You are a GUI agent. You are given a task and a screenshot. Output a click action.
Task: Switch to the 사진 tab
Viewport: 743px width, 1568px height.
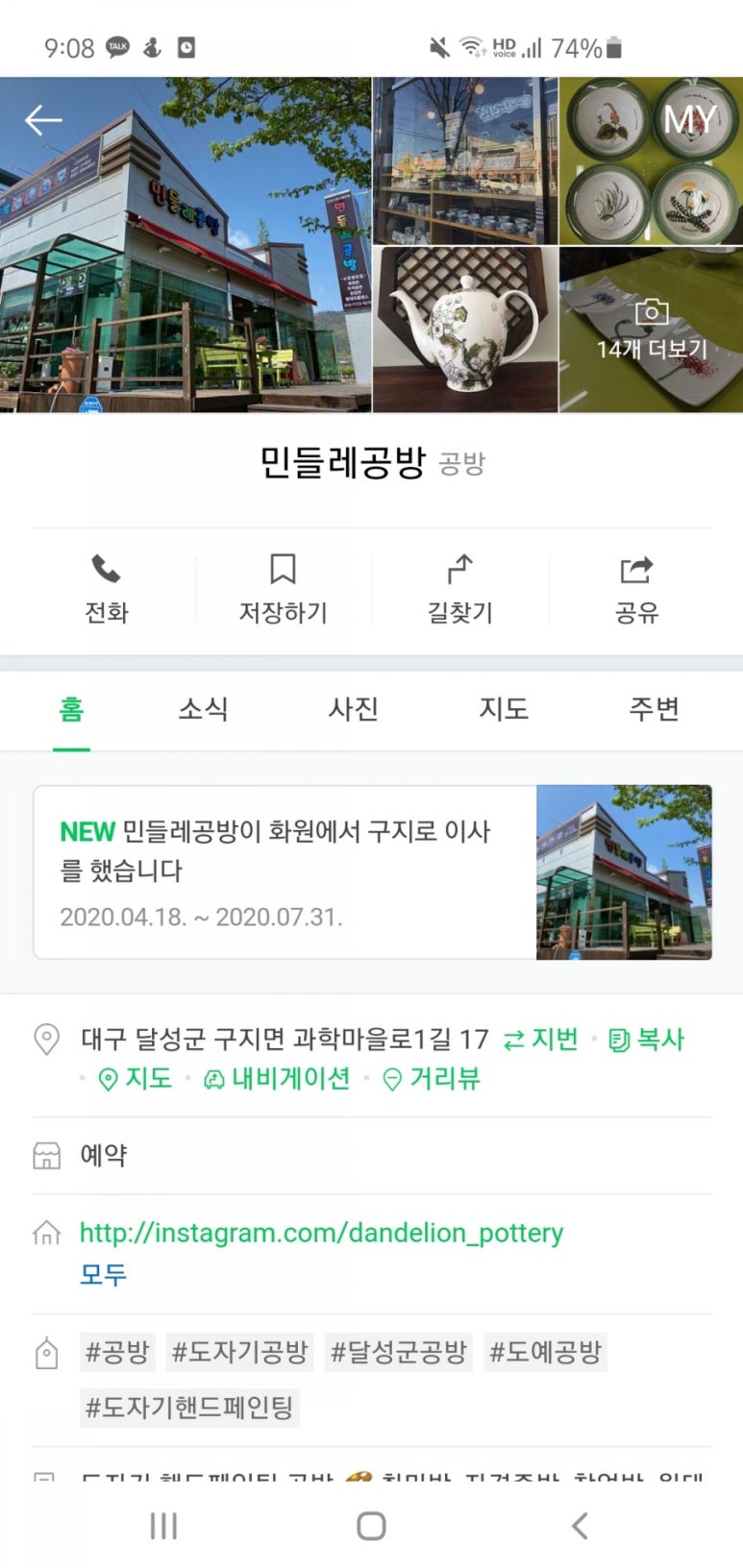pyautogui.click(x=353, y=709)
